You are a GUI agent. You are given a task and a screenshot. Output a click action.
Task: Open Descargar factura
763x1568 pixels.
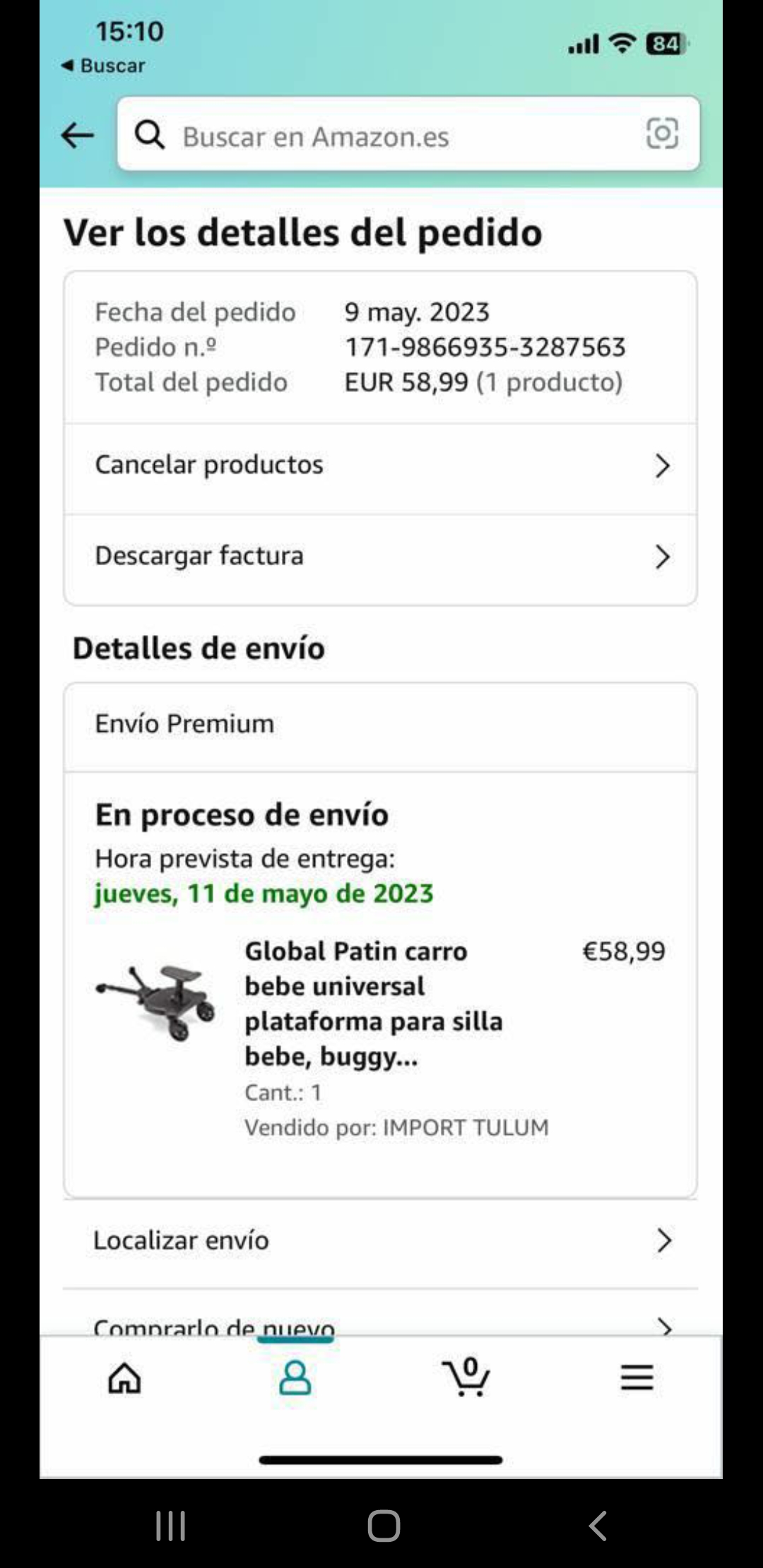click(x=380, y=557)
